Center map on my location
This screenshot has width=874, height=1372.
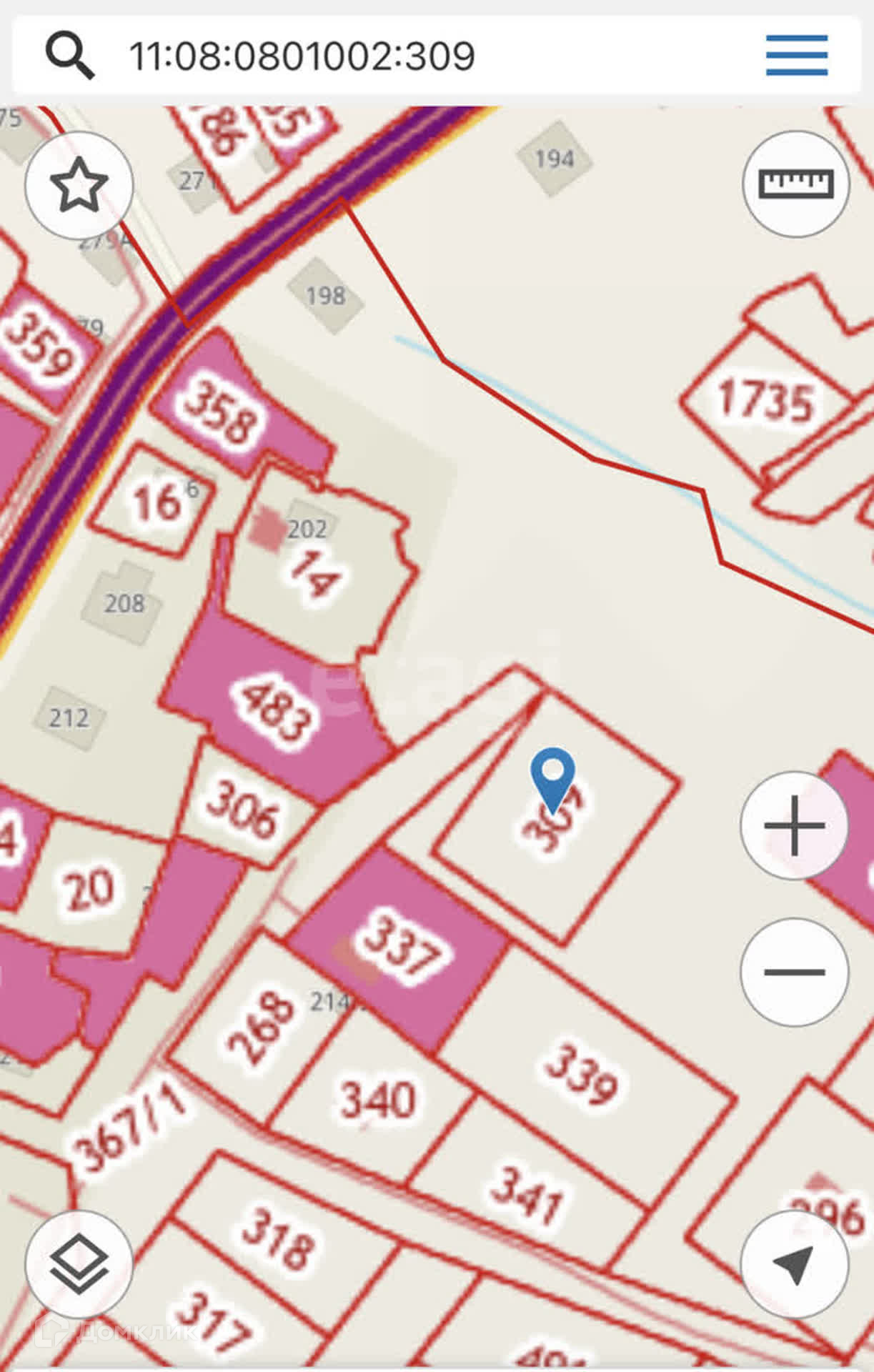coord(794,1265)
